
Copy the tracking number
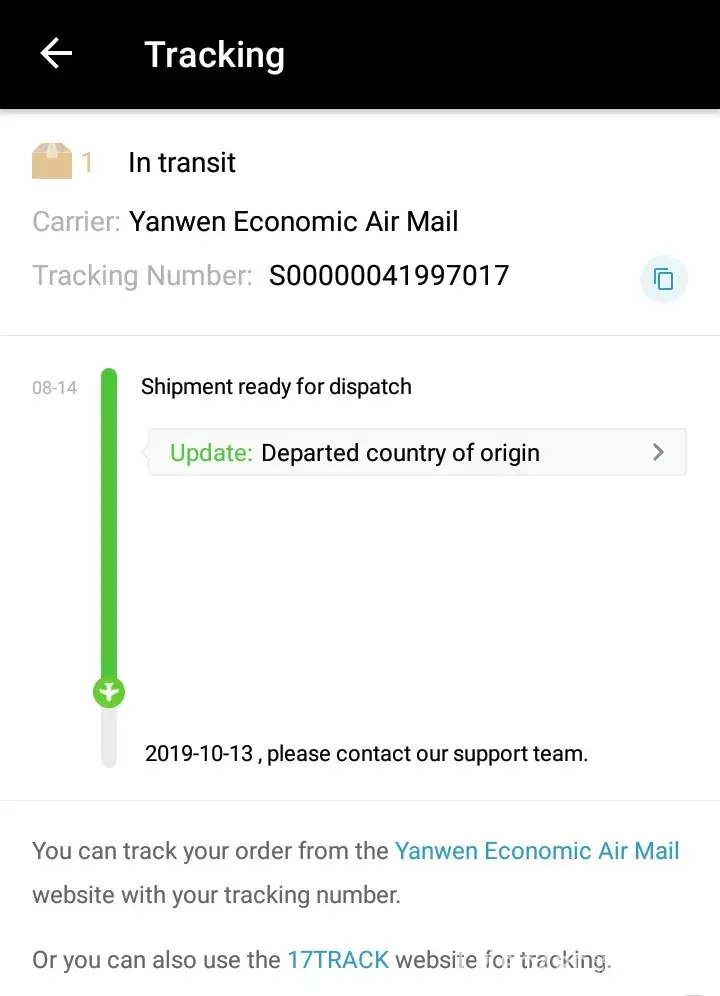click(x=663, y=279)
